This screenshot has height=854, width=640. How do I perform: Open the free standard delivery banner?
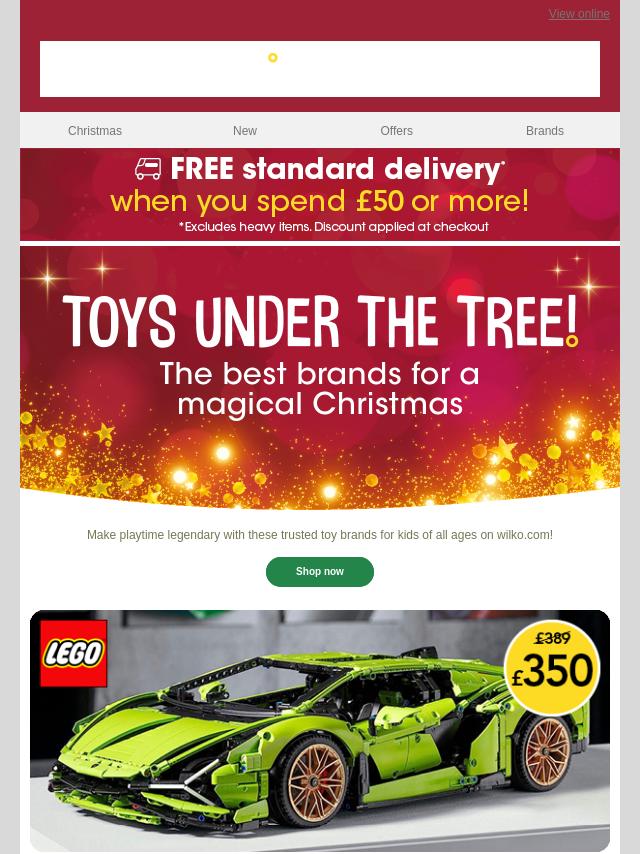(x=320, y=196)
